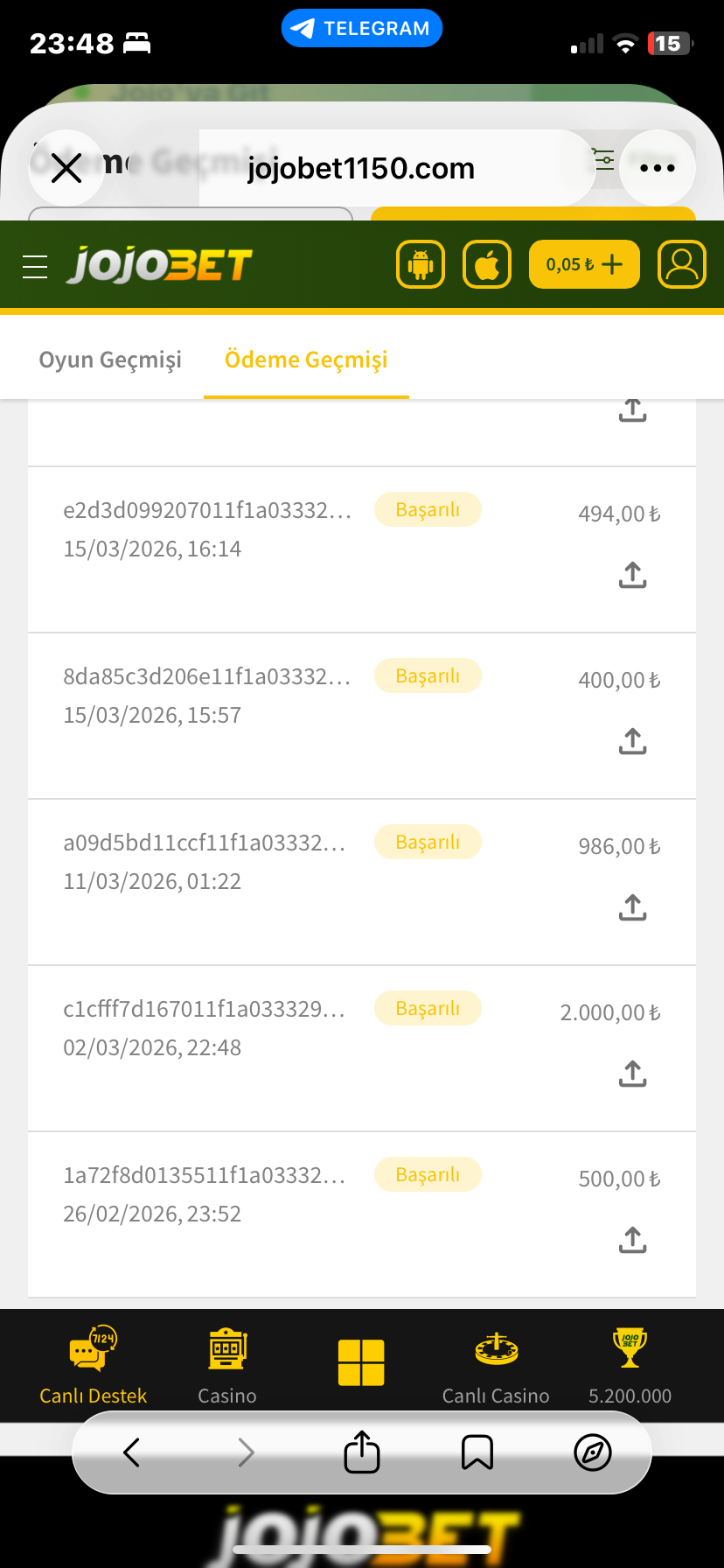
Task: Share the 986,00 ₺ payment receipt
Action: (x=632, y=907)
